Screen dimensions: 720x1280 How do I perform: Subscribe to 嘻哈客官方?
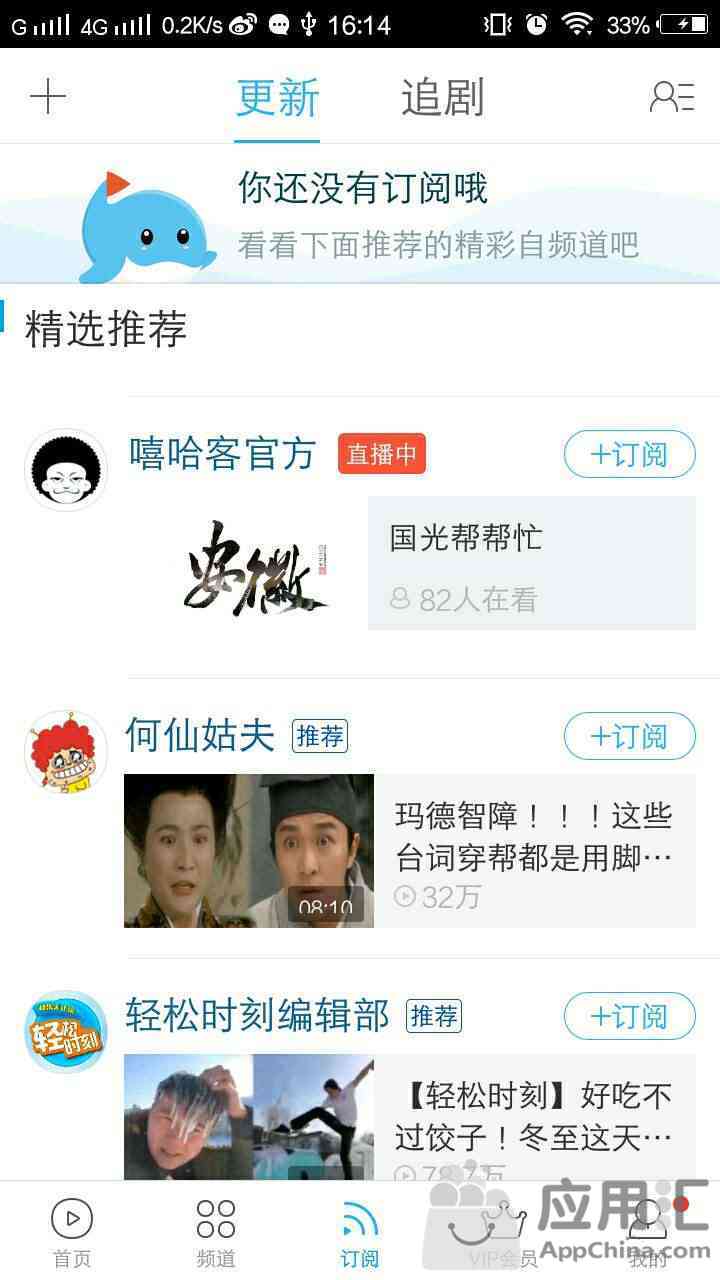629,455
